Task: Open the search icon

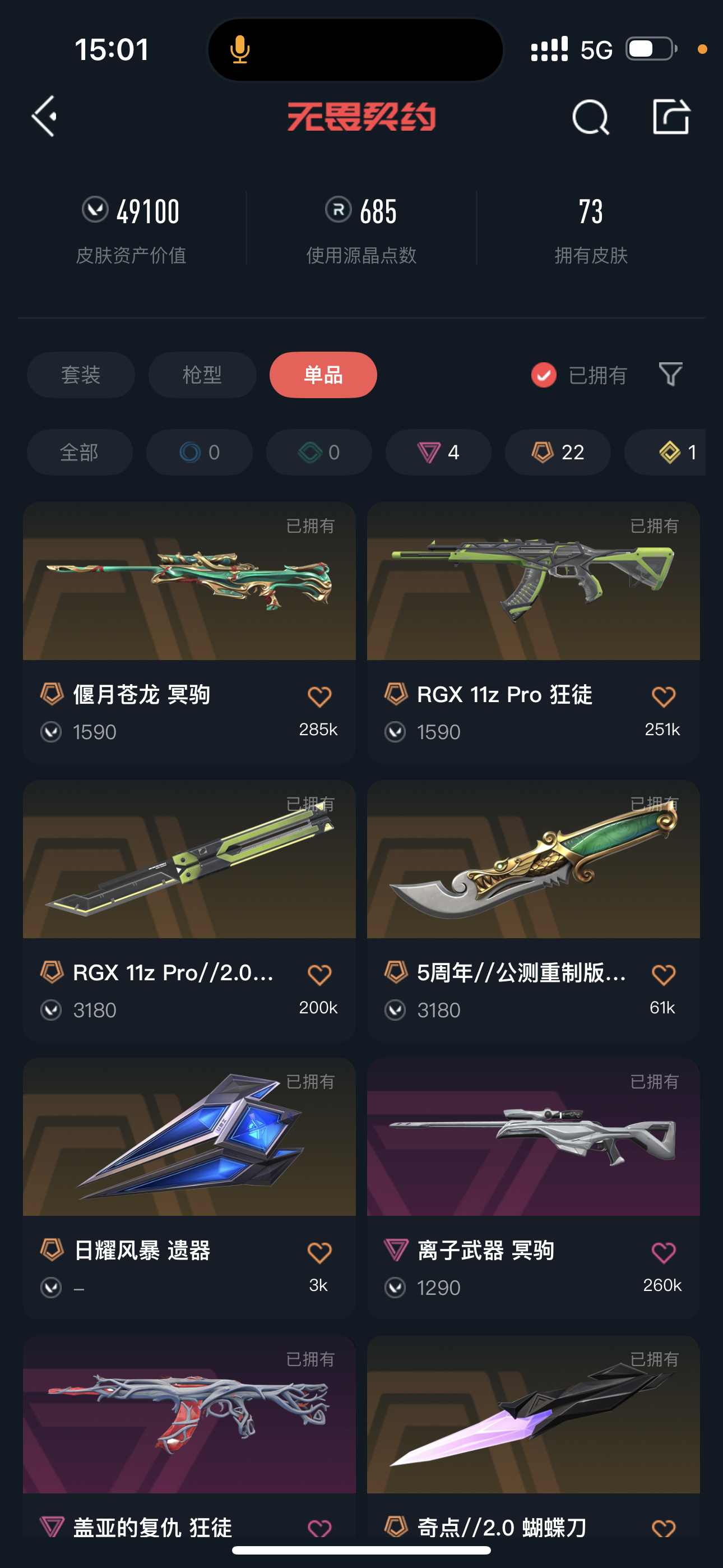Action: coord(590,116)
